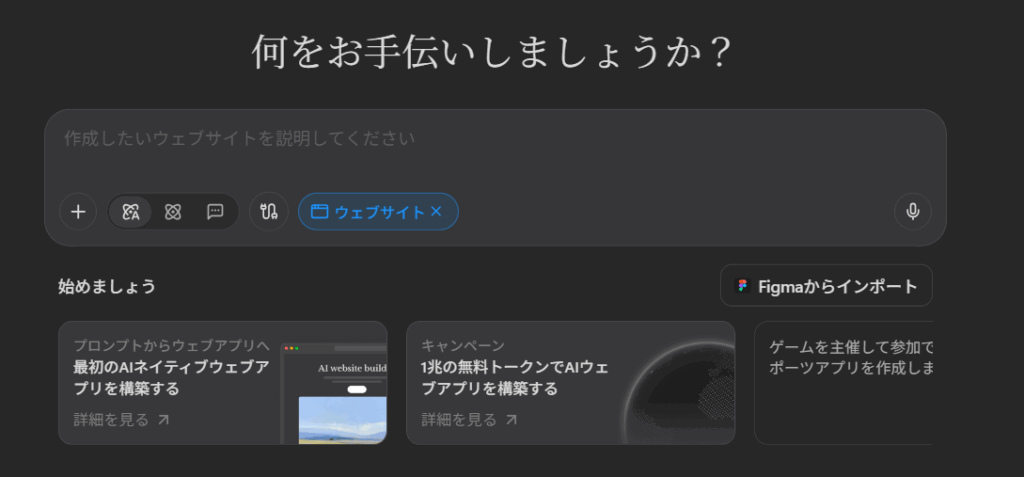Image resolution: width=1024 pixels, height=477 pixels.
Task: Open the tools connector icon
Action: coord(268,212)
